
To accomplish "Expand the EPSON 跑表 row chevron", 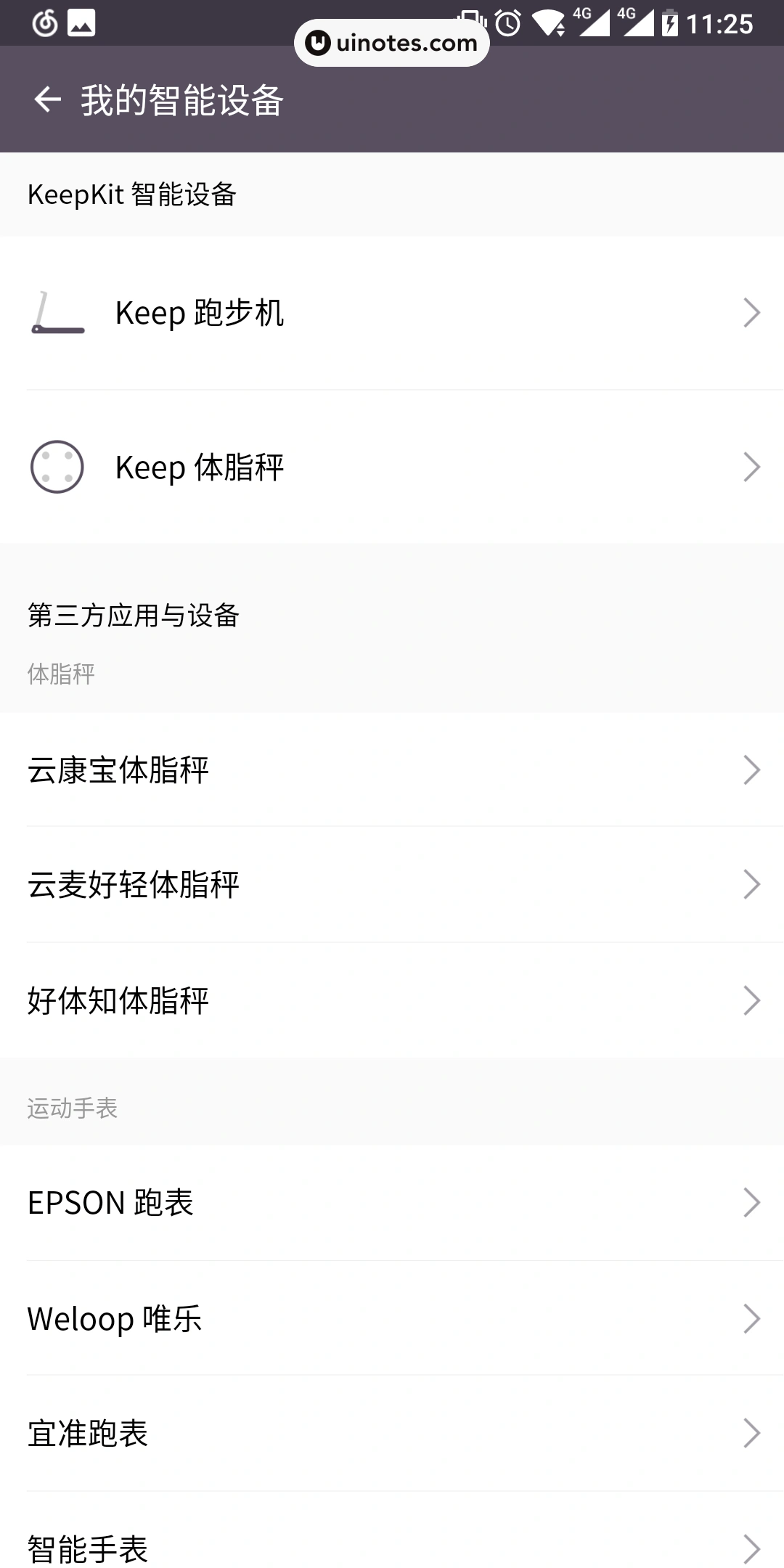I will [751, 1201].
